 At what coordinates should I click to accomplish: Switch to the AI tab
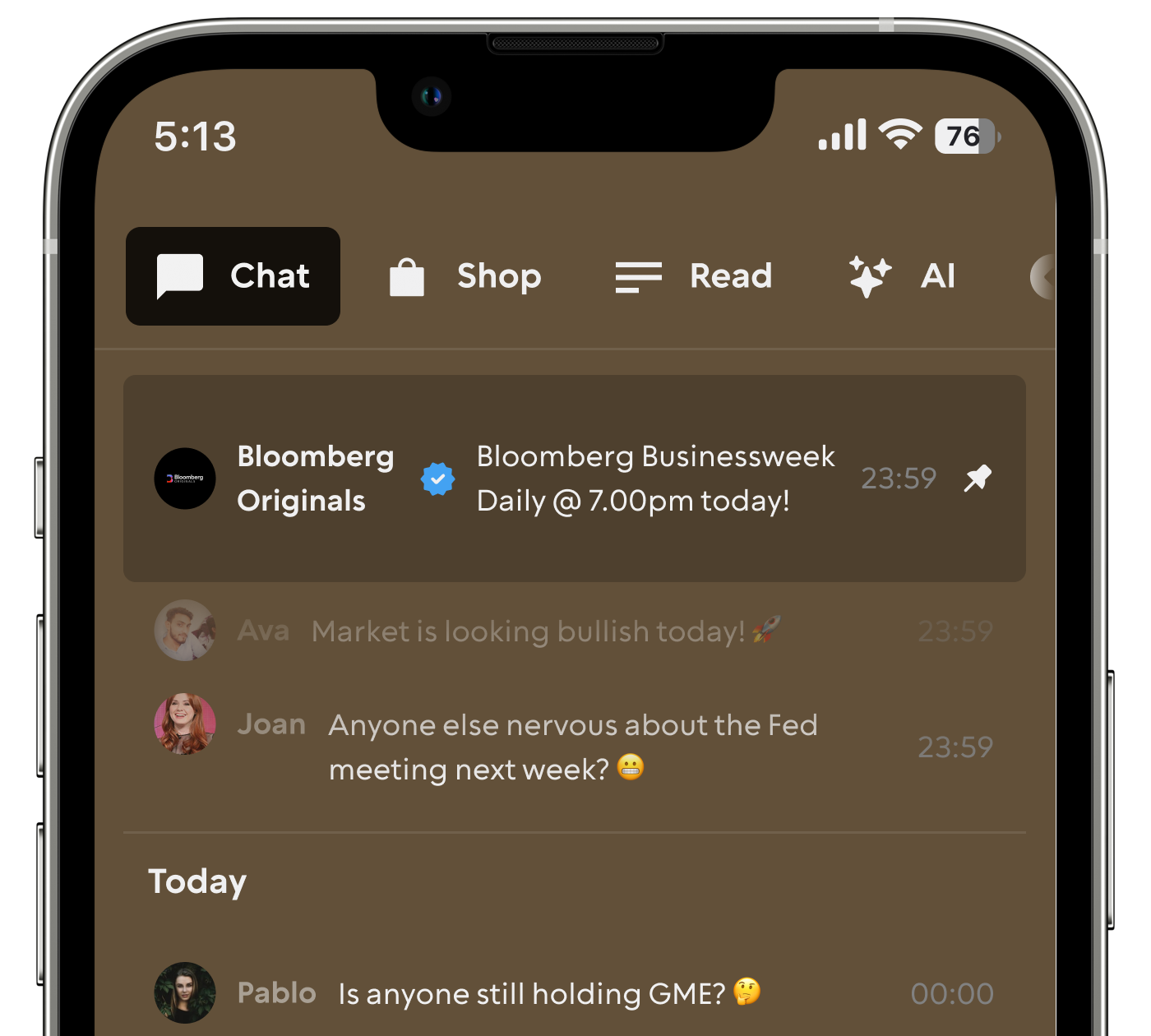[x=903, y=276]
